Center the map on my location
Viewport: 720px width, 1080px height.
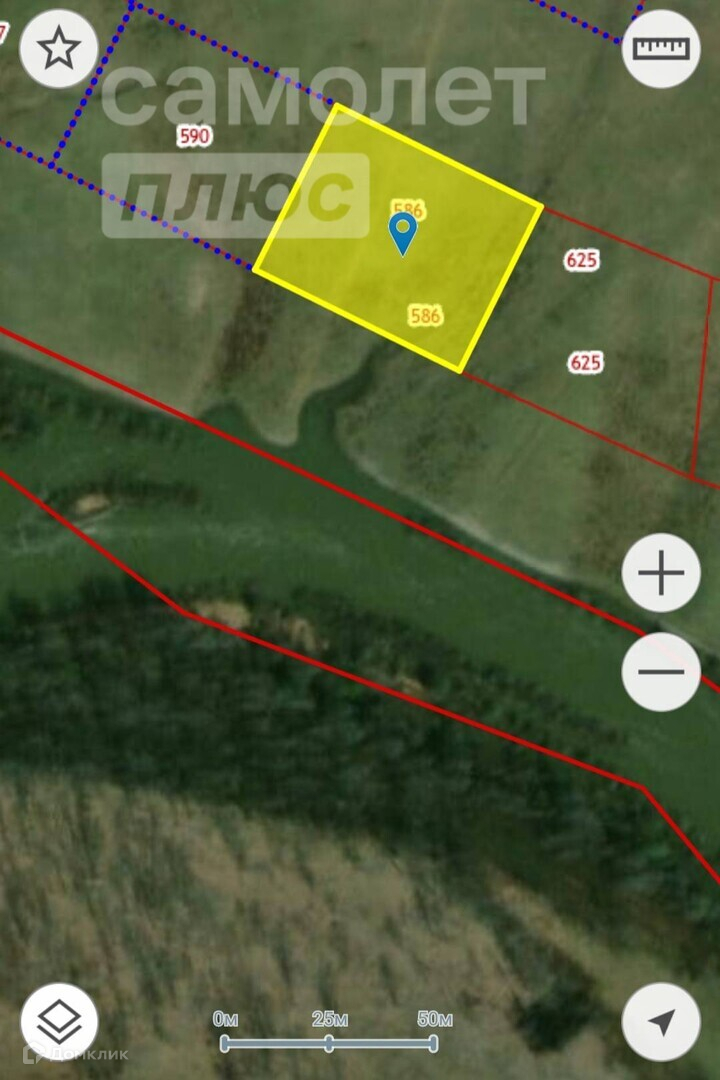(661, 1022)
